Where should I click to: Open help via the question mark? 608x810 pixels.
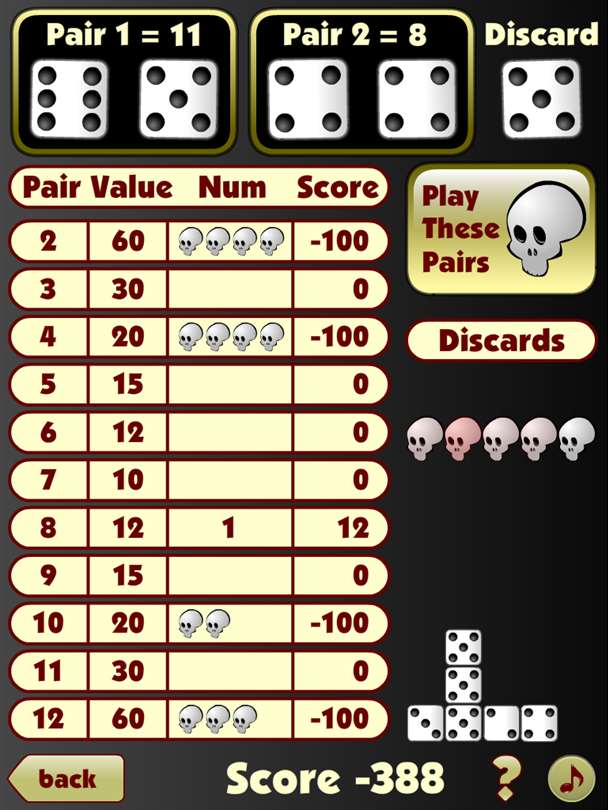507,777
